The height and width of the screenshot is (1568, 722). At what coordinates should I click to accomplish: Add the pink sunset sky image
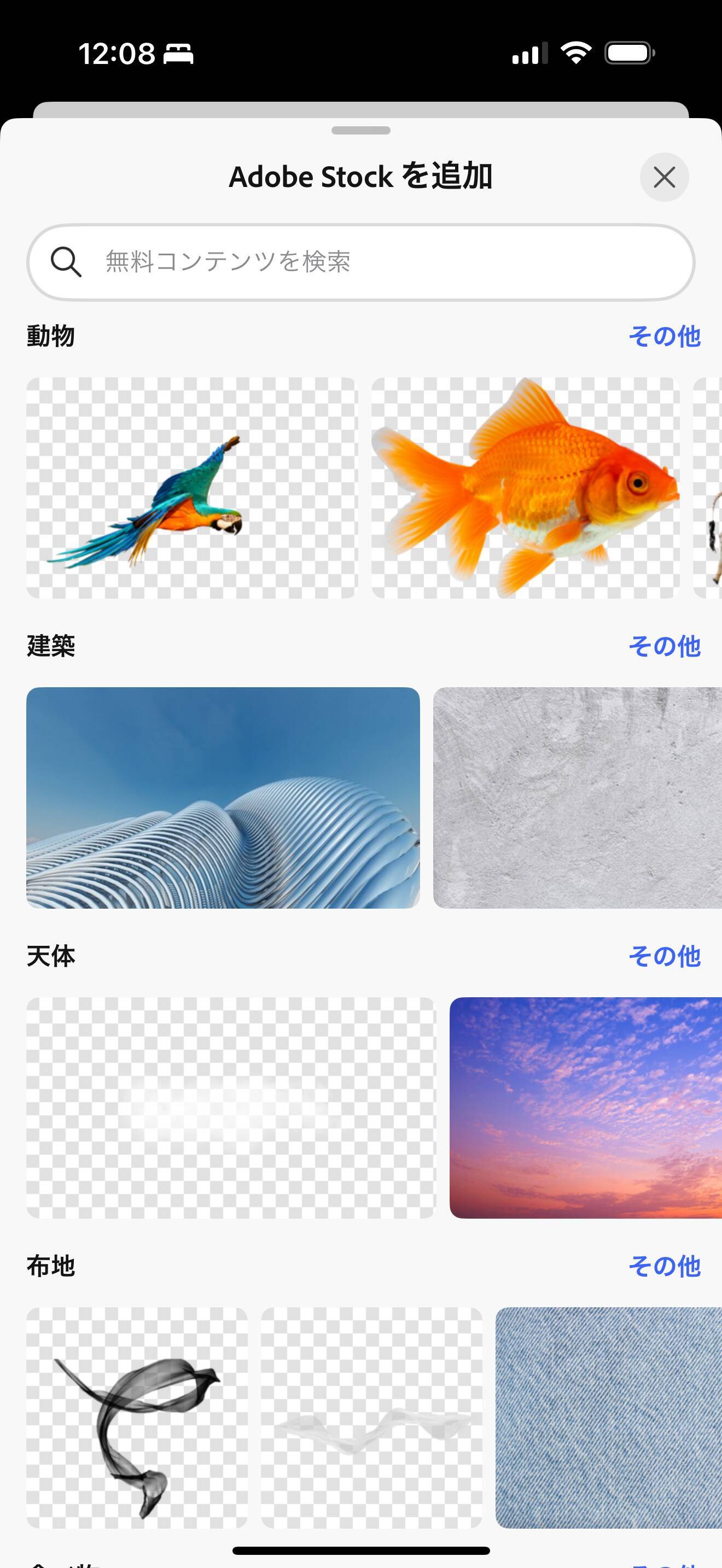tap(585, 1107)
